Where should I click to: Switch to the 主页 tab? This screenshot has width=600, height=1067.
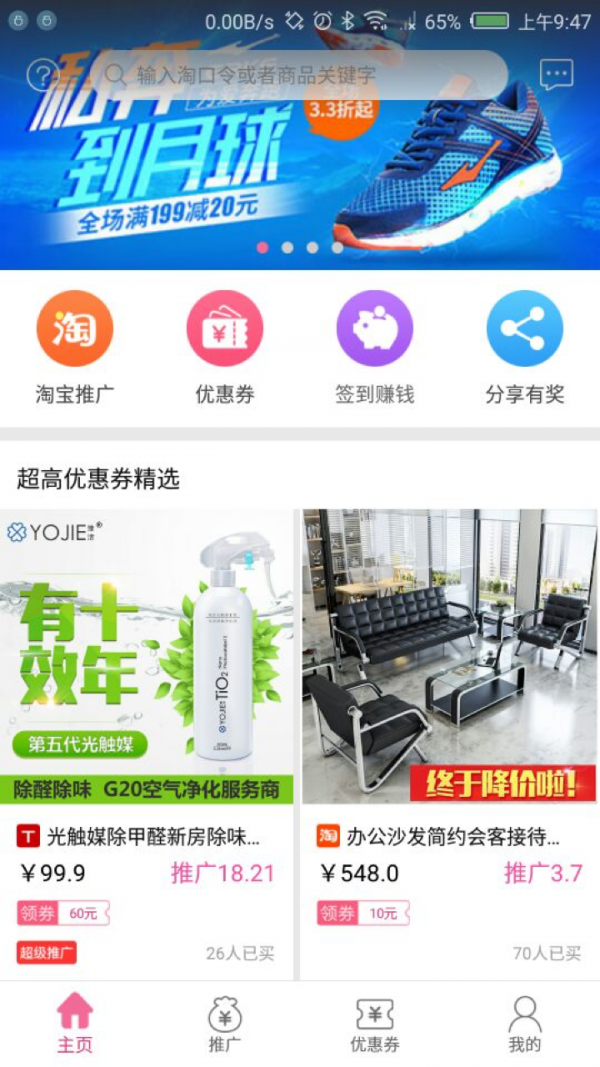click(75, 1023)
